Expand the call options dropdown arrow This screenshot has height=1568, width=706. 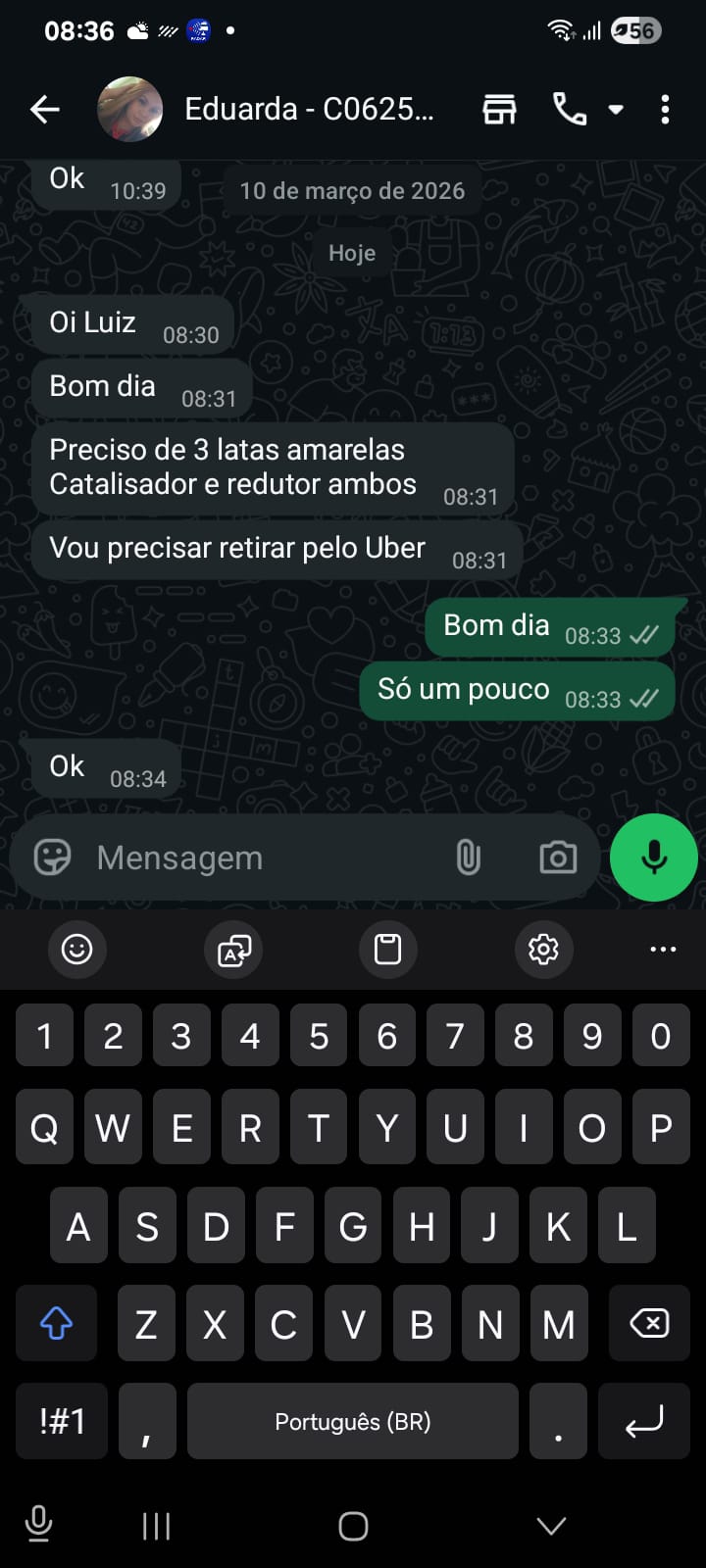pos(616,110)
